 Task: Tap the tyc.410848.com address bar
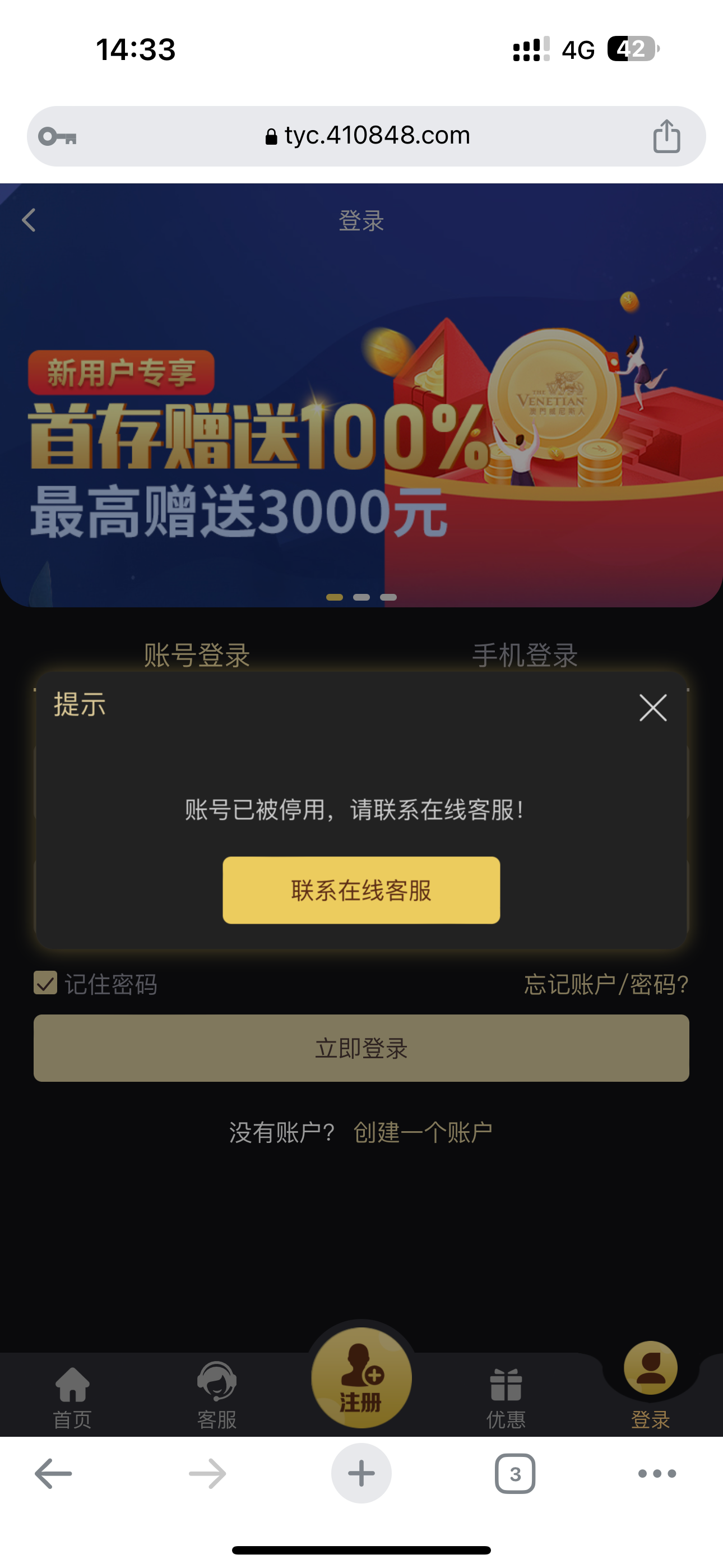(x=368, y=136)
